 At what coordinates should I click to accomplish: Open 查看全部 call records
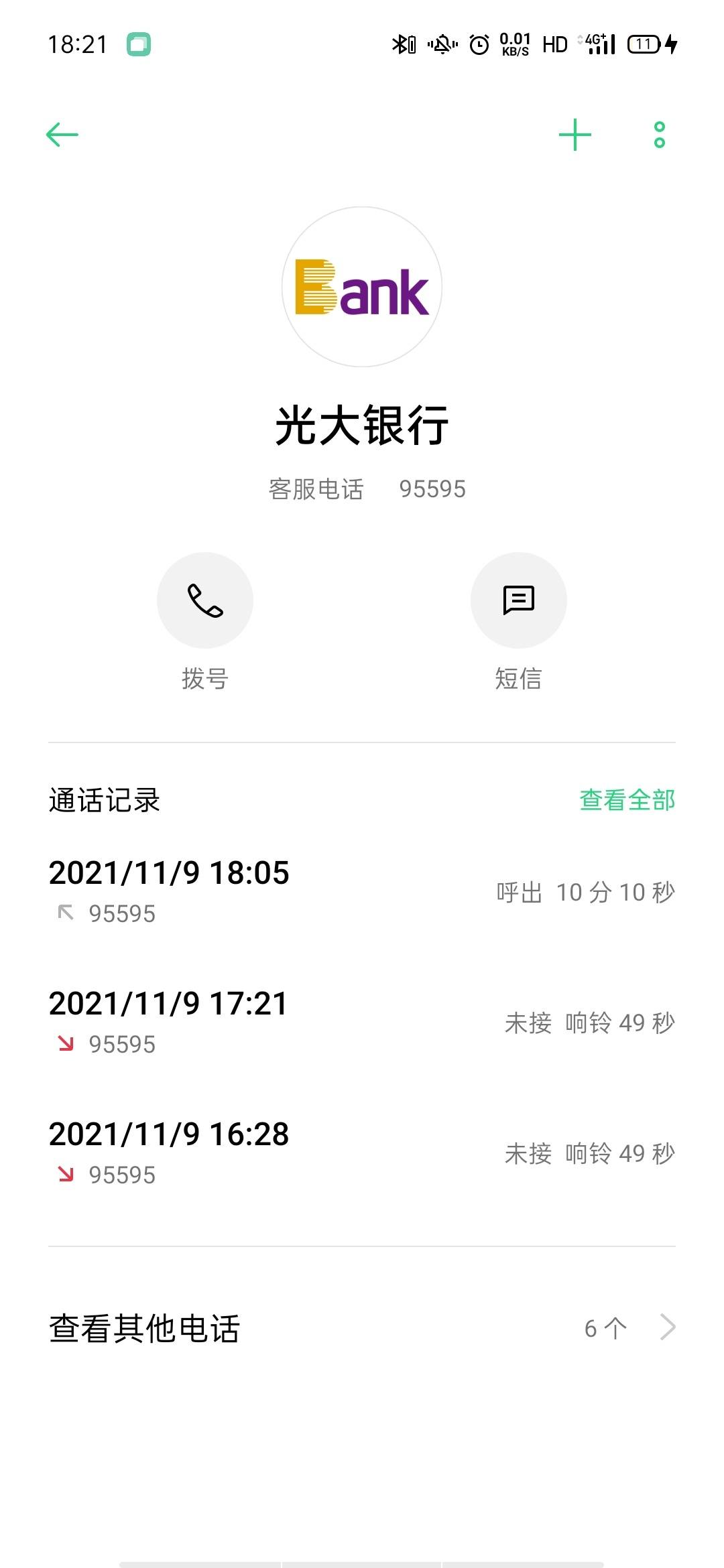pyautogui.click(x=627, y=800)
